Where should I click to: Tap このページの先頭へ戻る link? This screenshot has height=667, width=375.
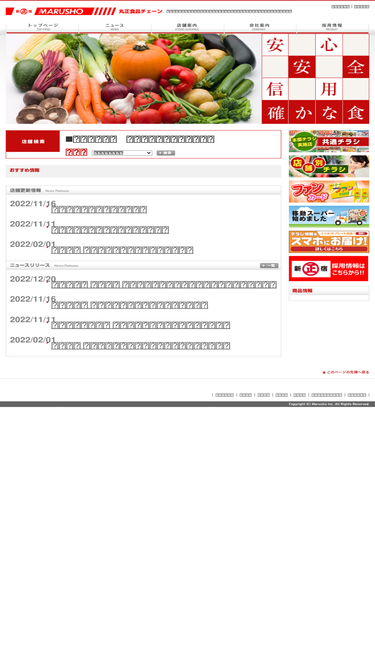(x=346, y=372)
